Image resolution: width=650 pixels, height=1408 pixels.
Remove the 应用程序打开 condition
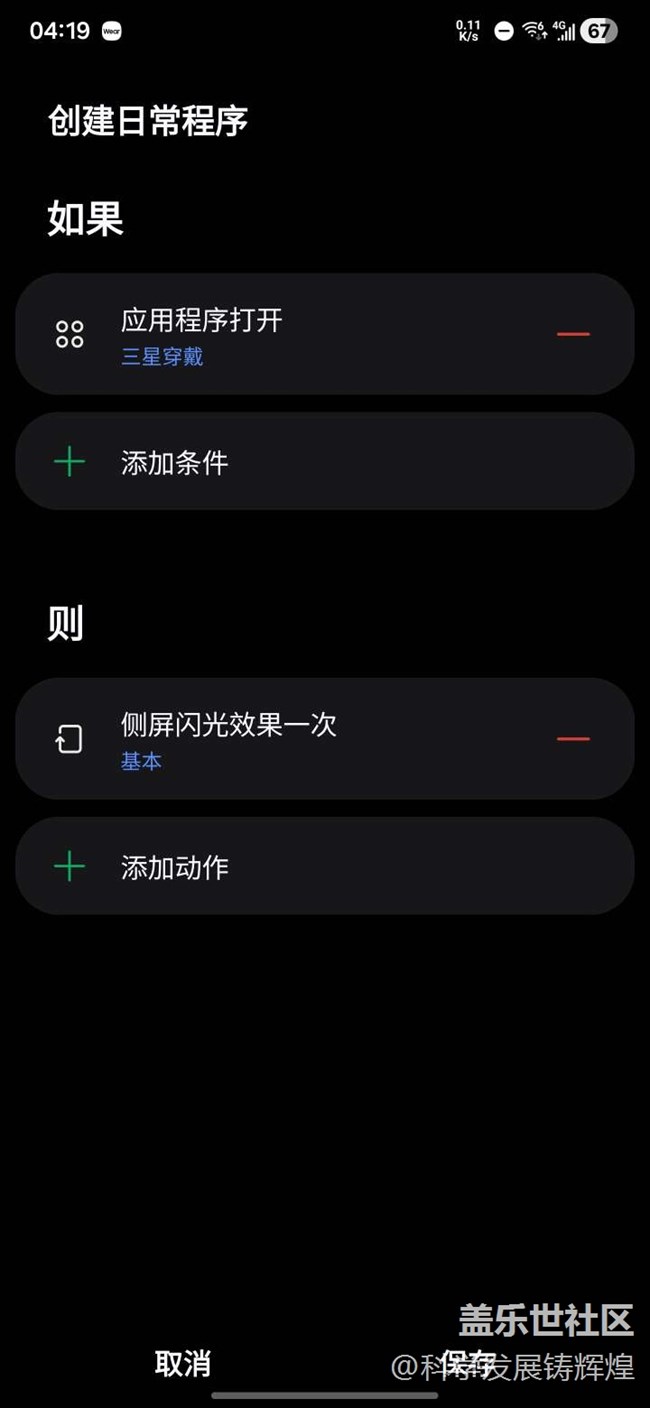pyautogui.click(x=573, y=334)
